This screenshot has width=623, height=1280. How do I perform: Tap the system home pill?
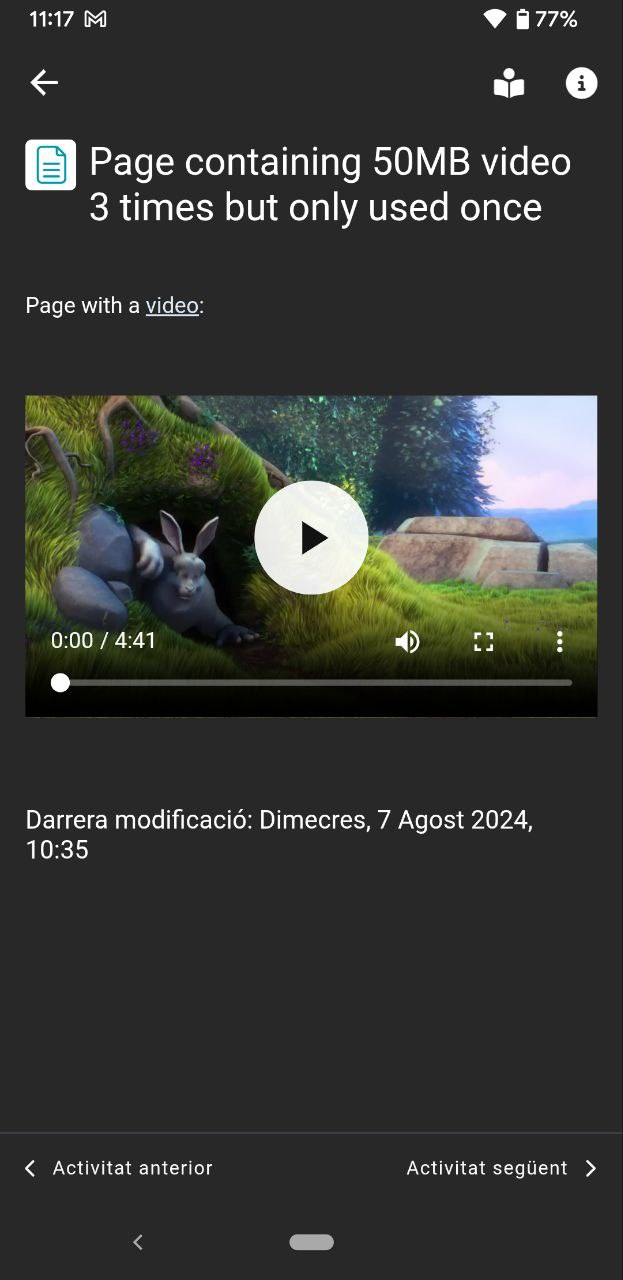[311, 1242]
